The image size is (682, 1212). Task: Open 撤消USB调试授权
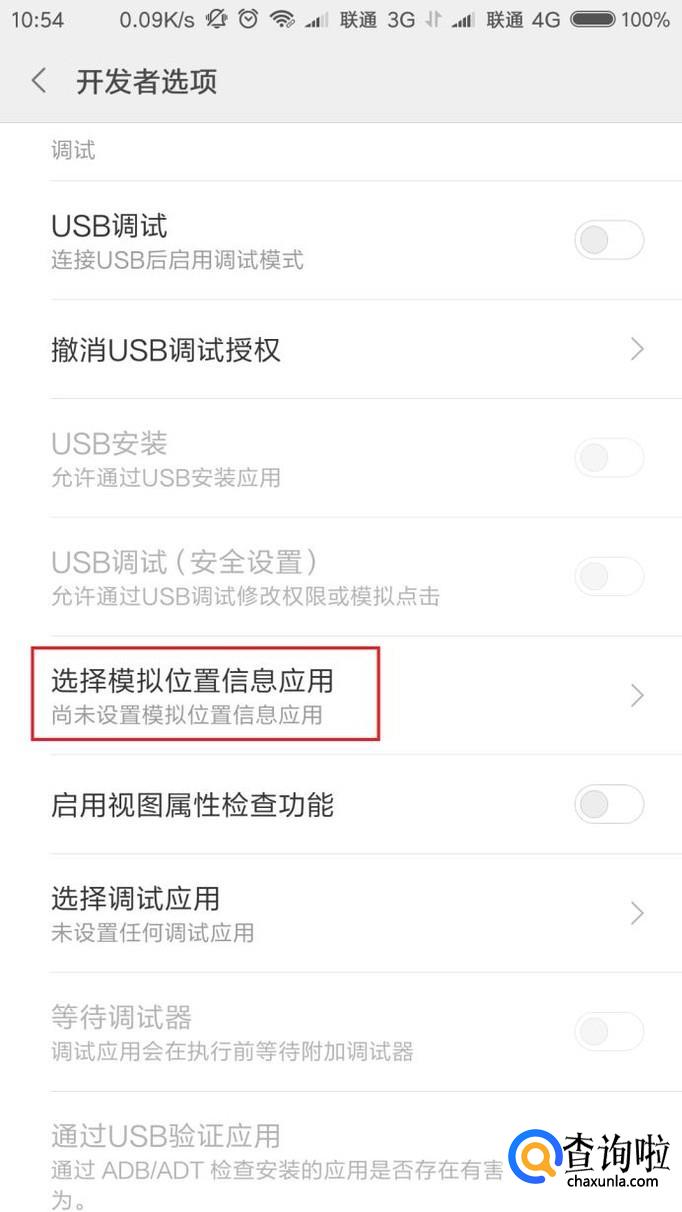click(x=341, y=349)
